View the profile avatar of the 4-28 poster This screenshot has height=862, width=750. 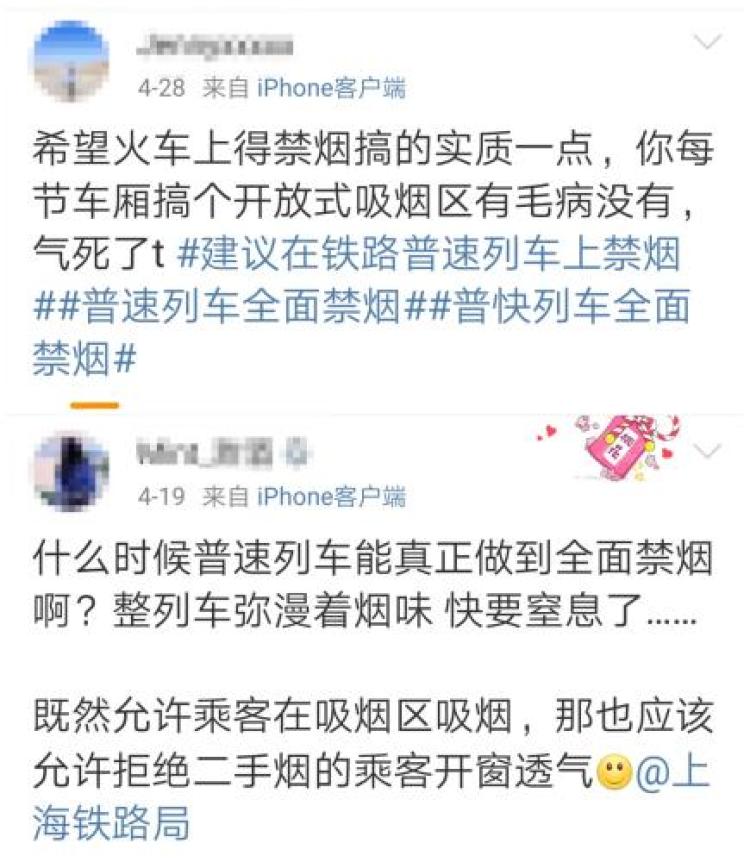(71, 62)
